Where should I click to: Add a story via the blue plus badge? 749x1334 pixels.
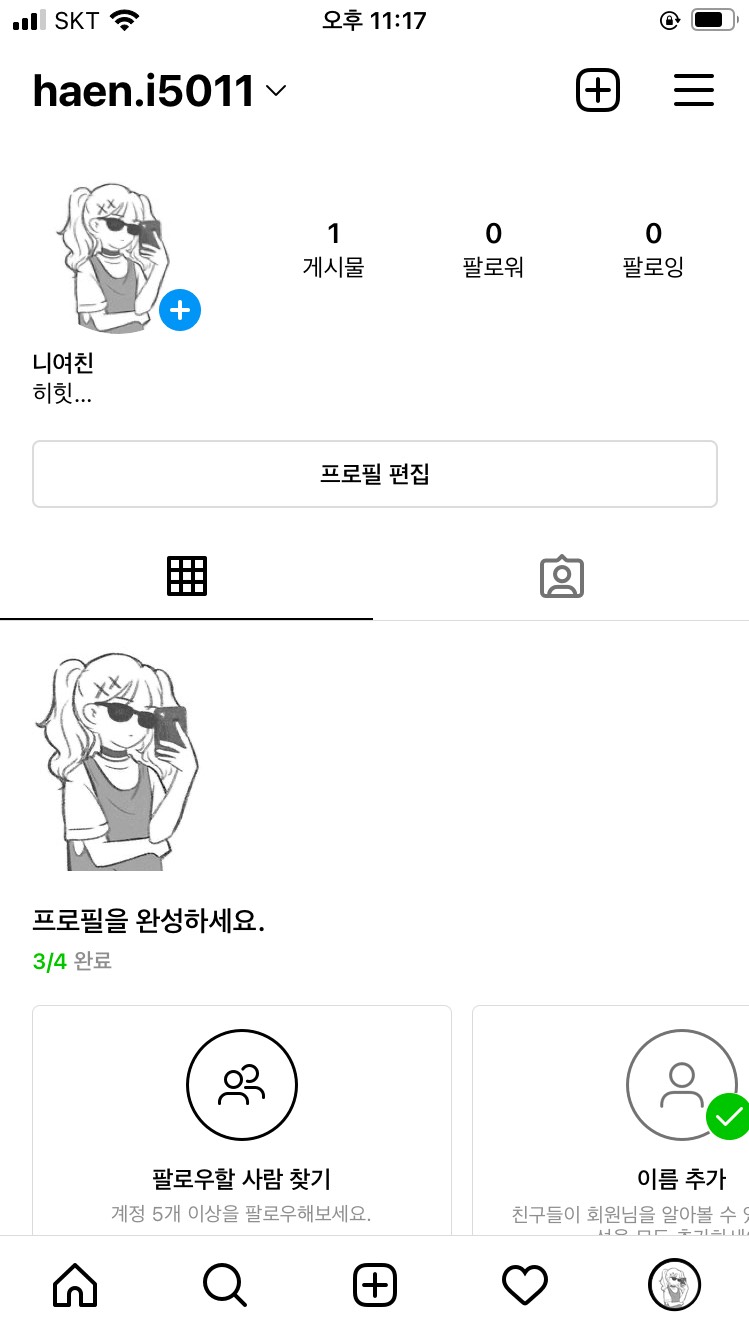click(180, 311)
